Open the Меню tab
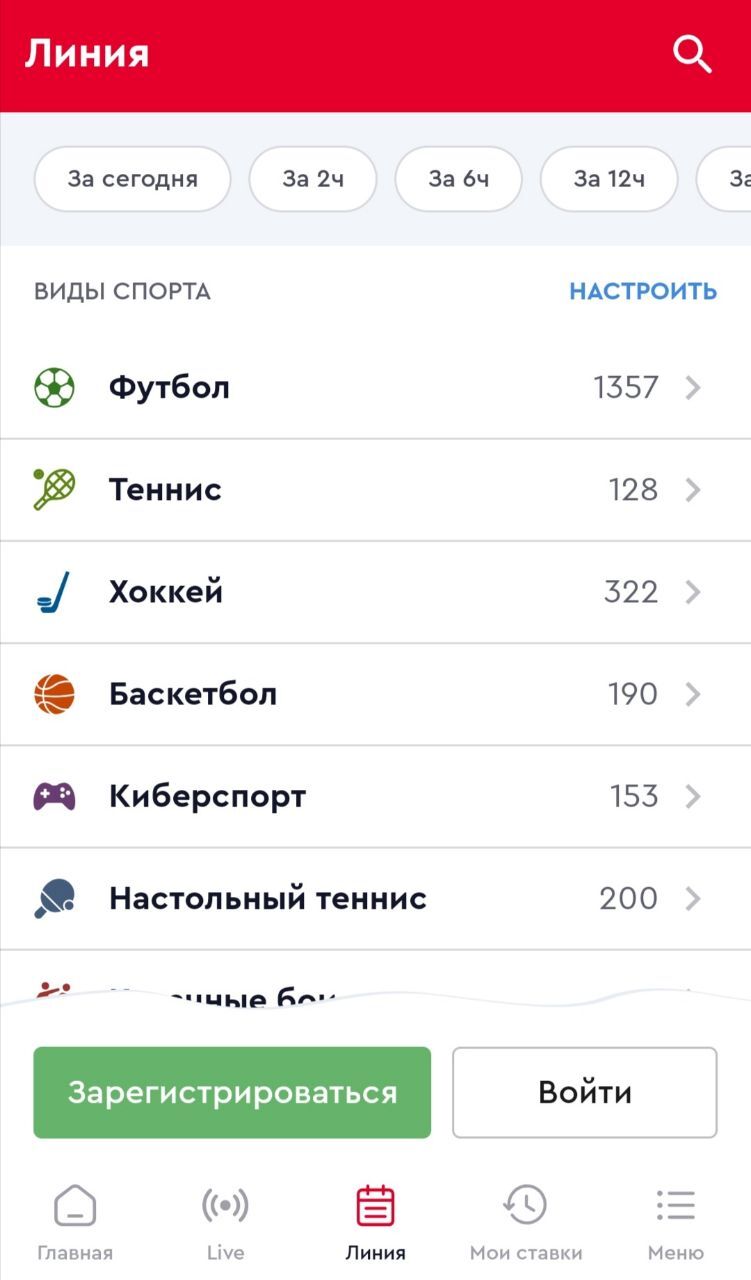Screen dimensions: 751x1280 click(x=676, y=1222)
